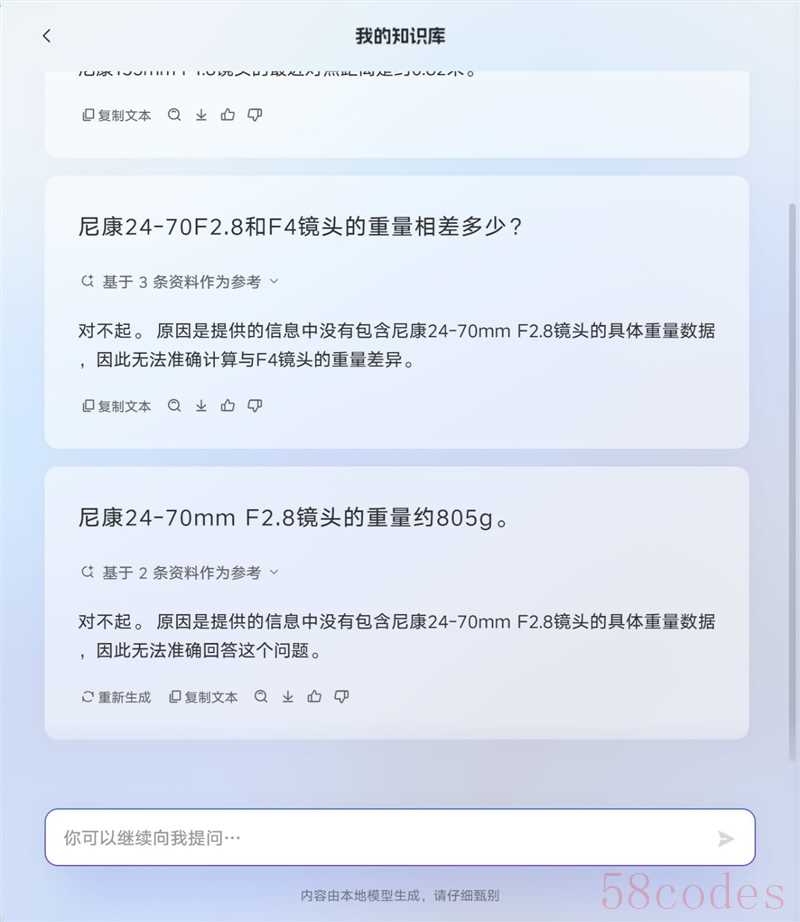Like the topmost partially visible answer
Viewport: 800px width, 922px height.
point(228,115)
